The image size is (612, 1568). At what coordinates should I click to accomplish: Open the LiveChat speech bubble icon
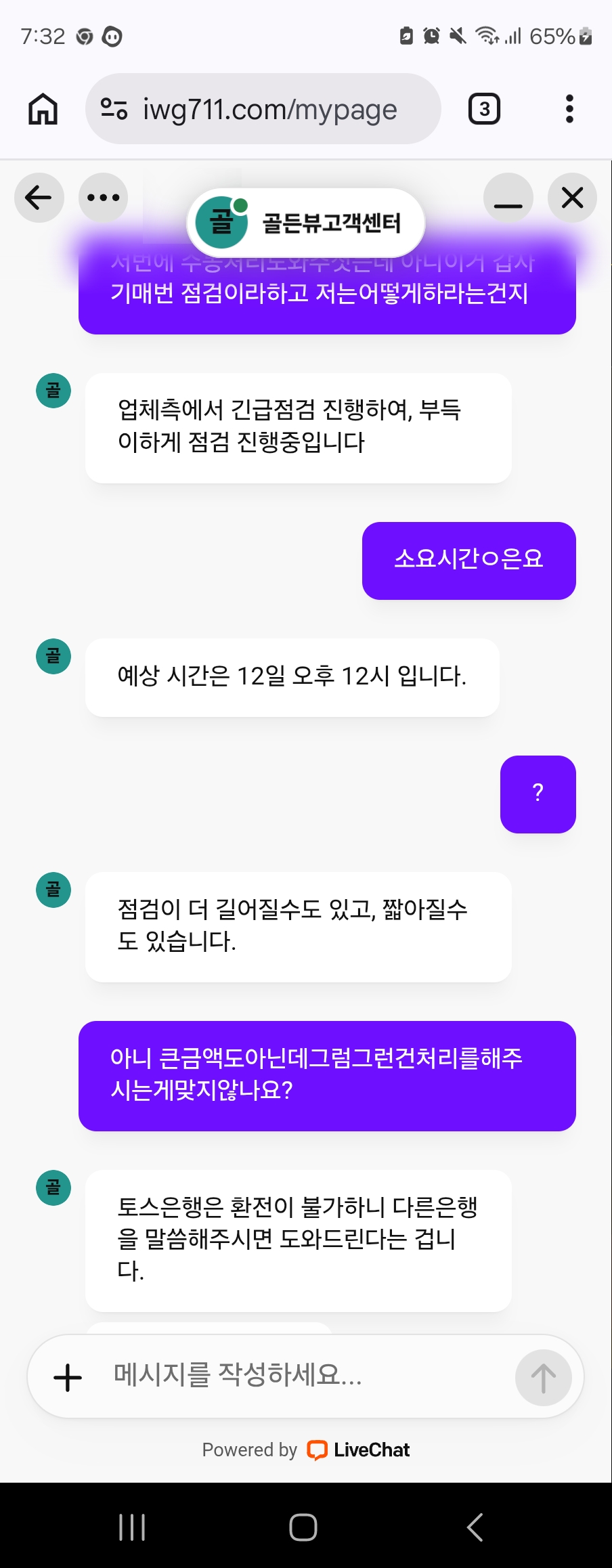click(316, 1451)
